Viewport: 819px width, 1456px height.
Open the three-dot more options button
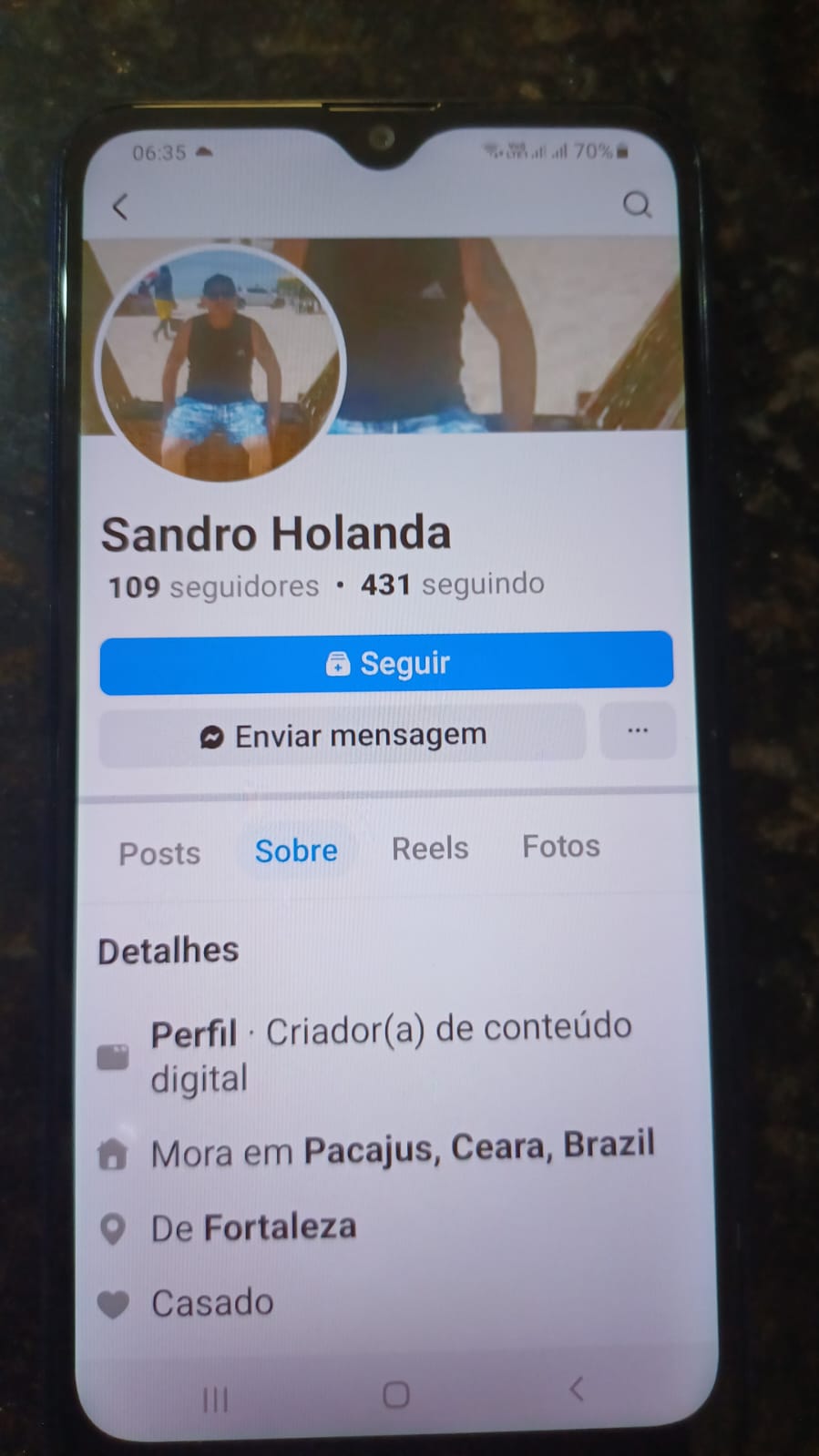(638, 731)
